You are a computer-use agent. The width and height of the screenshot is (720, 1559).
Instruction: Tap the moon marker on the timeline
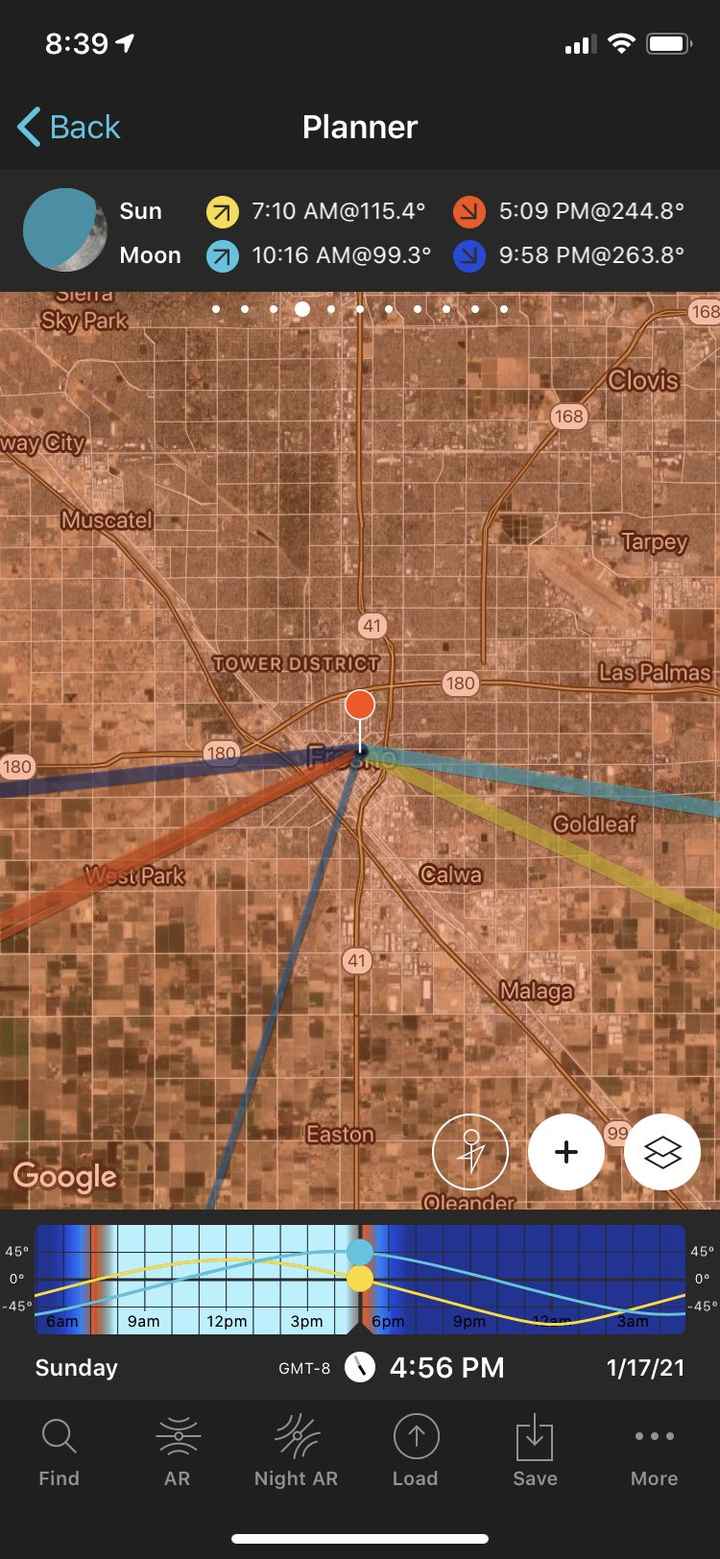[x=360, y=1251]
